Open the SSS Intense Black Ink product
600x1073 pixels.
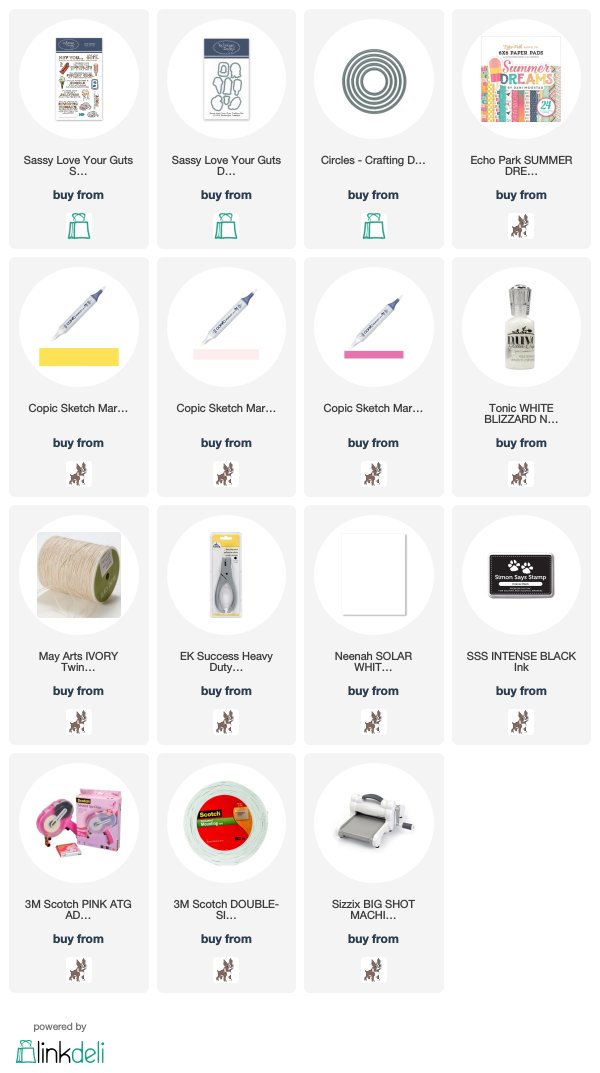pos(521,625)
